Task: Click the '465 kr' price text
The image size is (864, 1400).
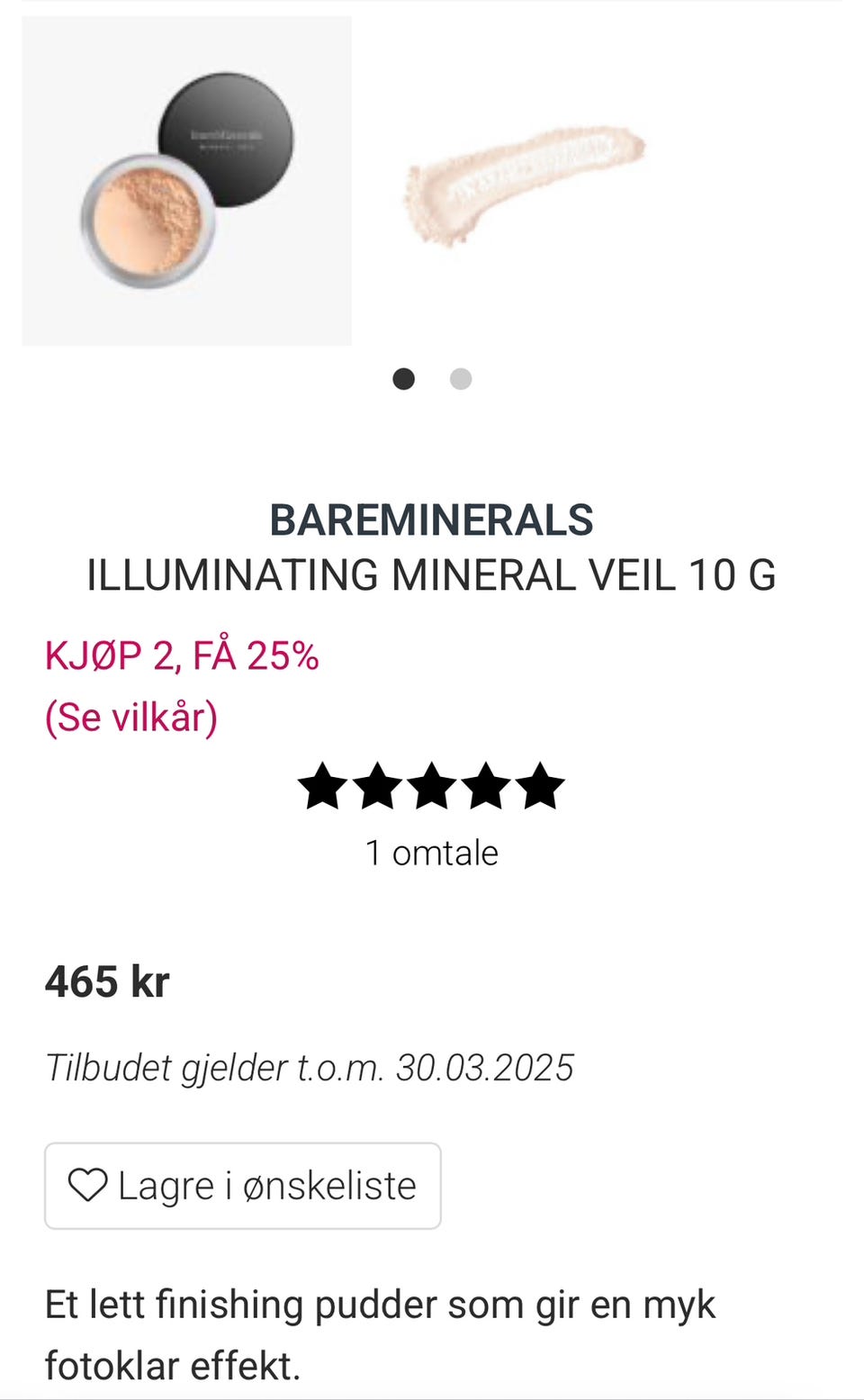Action: (107, 980)
